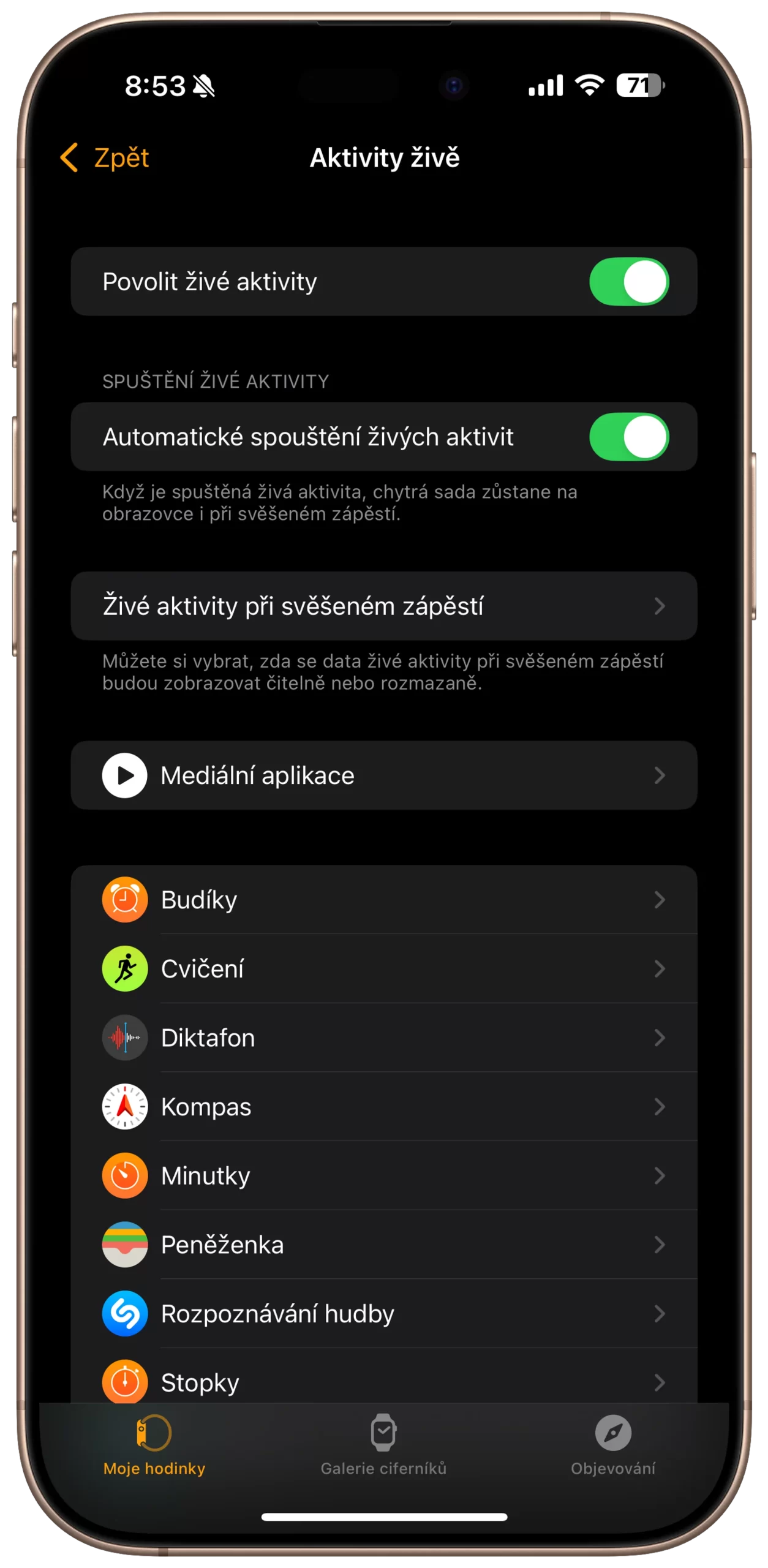This screenshot has width=768, height=1568.
Task: Select the Diktafon row
Action: pyautogui.click(x=384, y=1038)
